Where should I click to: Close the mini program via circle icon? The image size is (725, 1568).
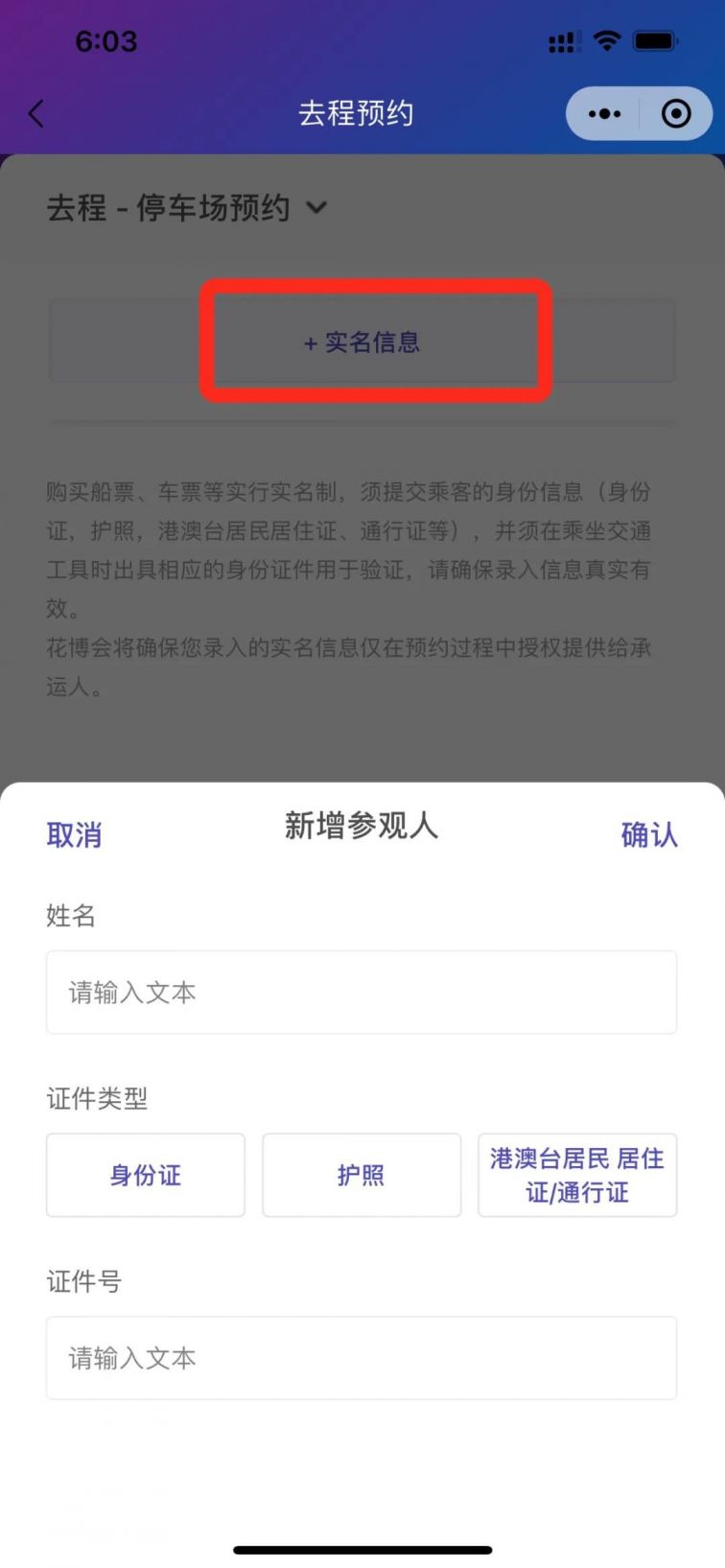tap(676, 114)
